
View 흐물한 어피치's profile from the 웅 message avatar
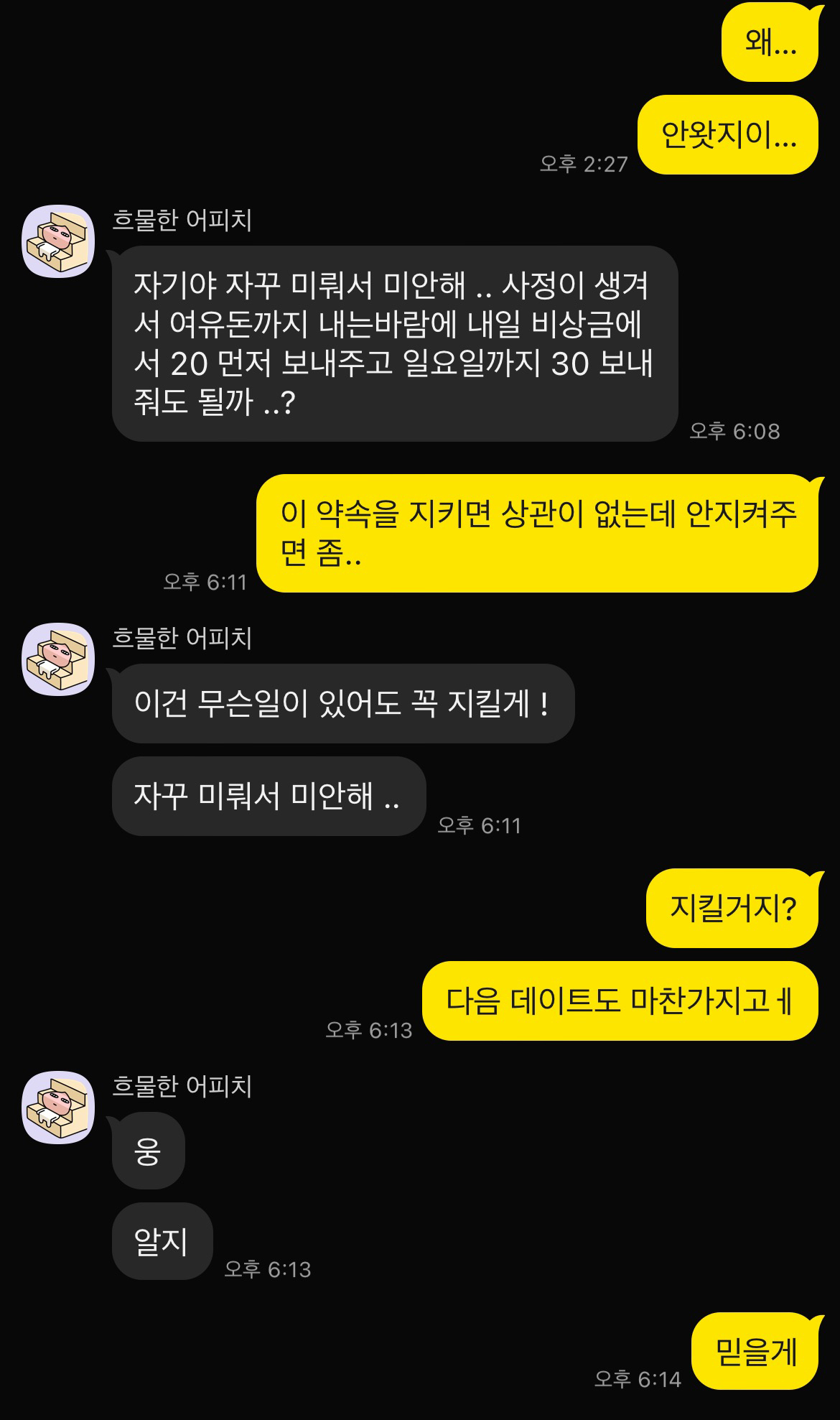tap(58, 1108)
